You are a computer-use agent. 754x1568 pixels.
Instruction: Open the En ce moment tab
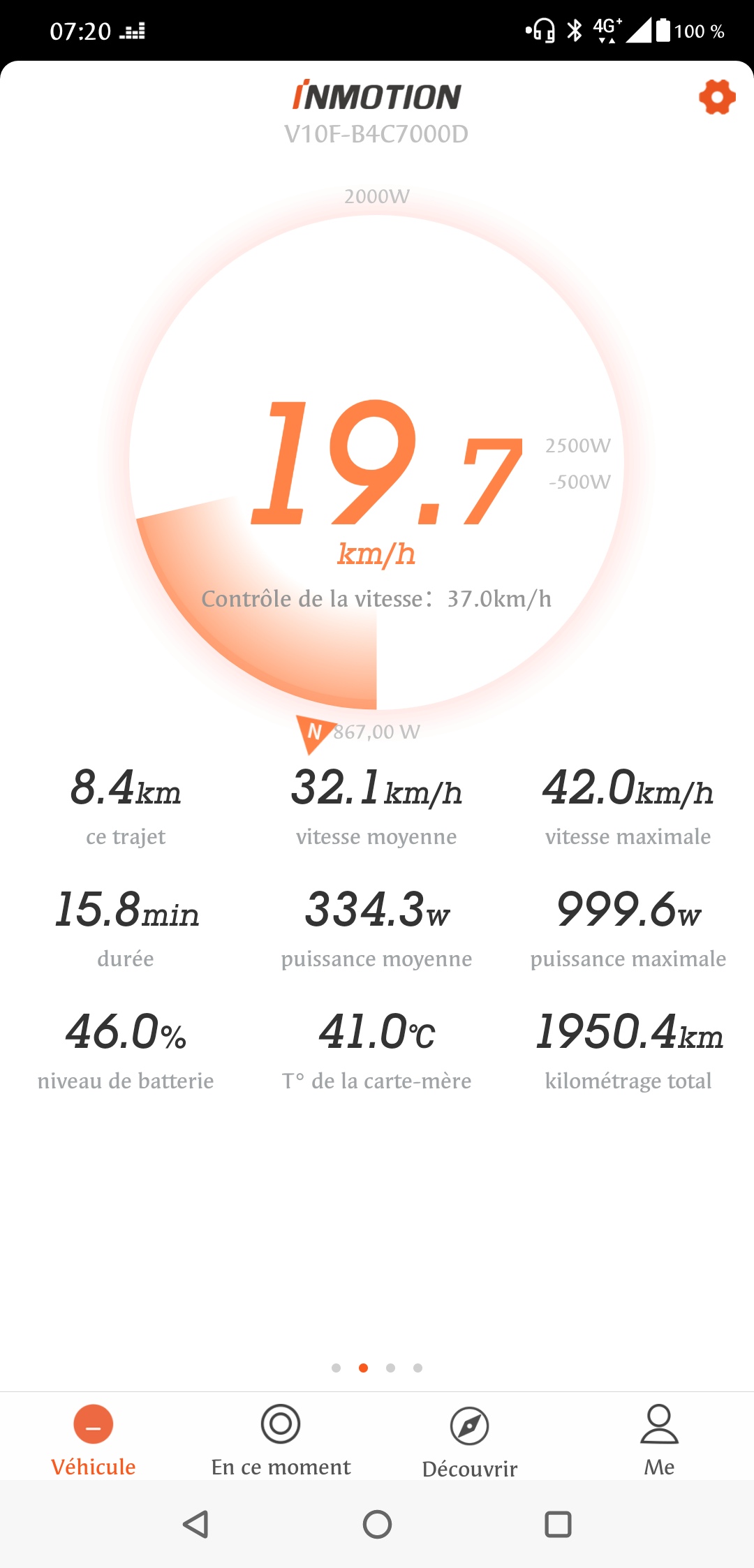click(281, 1440)
